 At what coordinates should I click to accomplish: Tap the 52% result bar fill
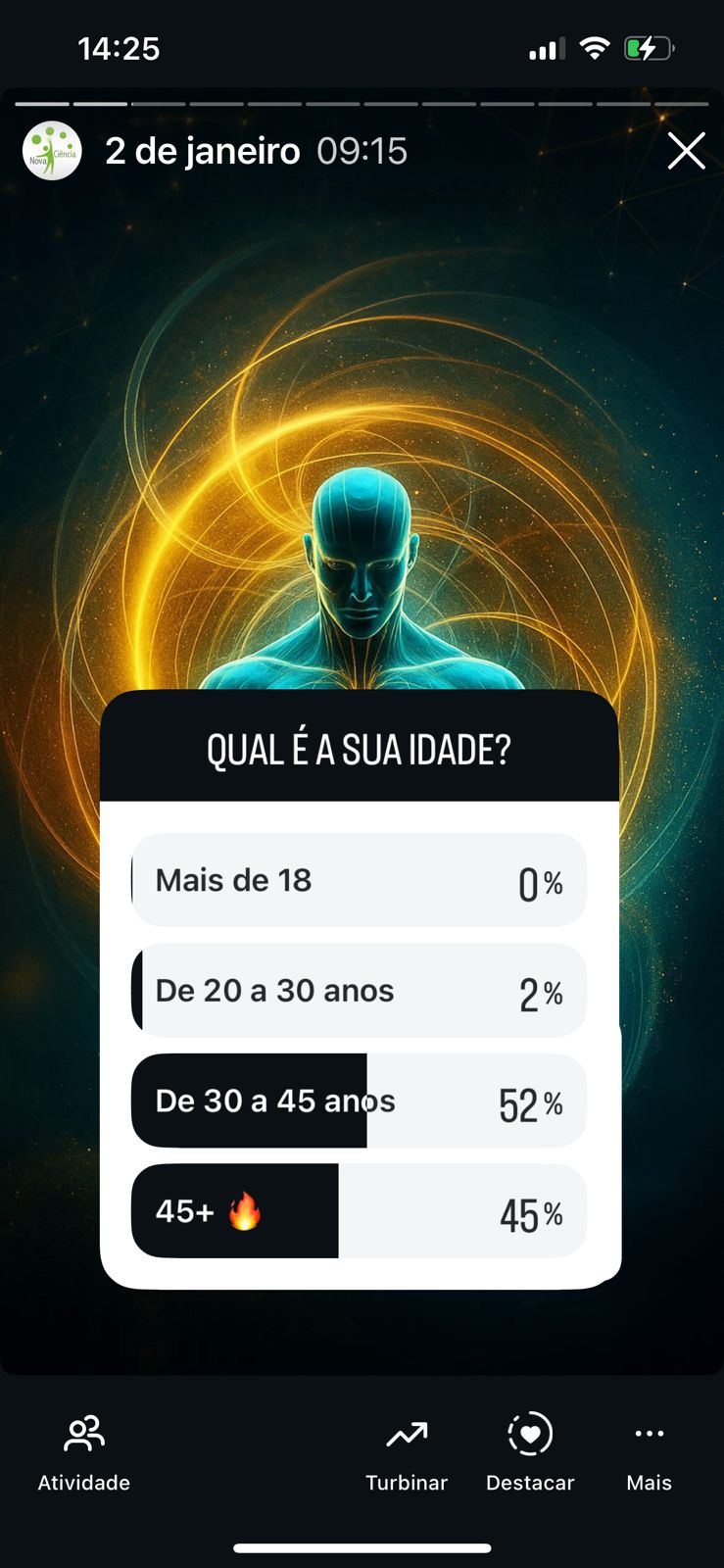(250, 1101)
